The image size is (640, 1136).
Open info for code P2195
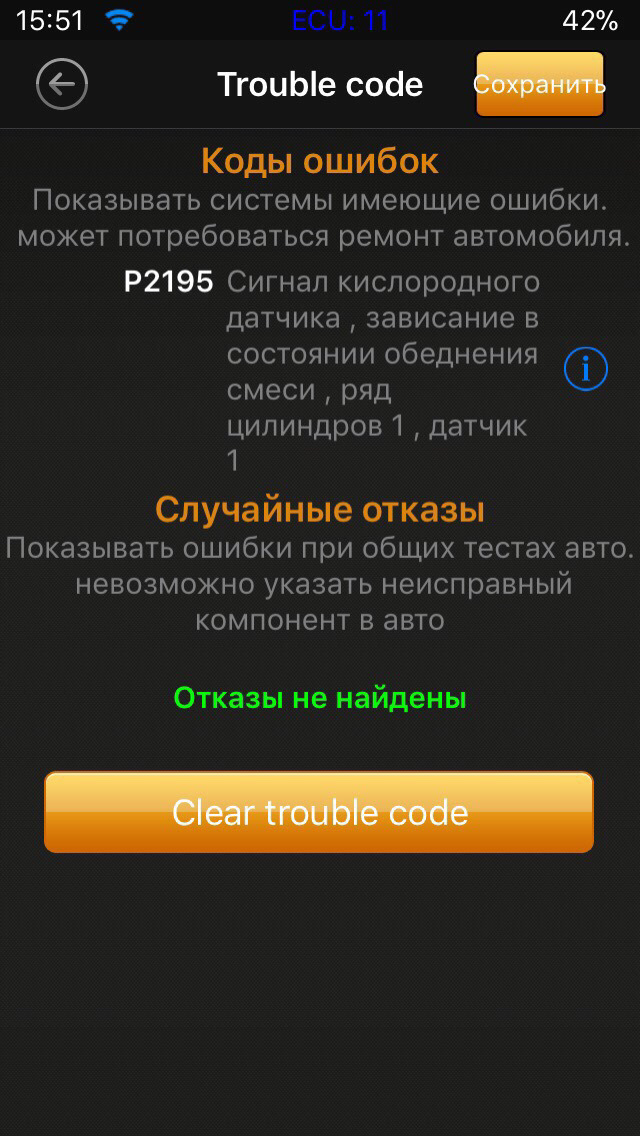coord(586,369)
